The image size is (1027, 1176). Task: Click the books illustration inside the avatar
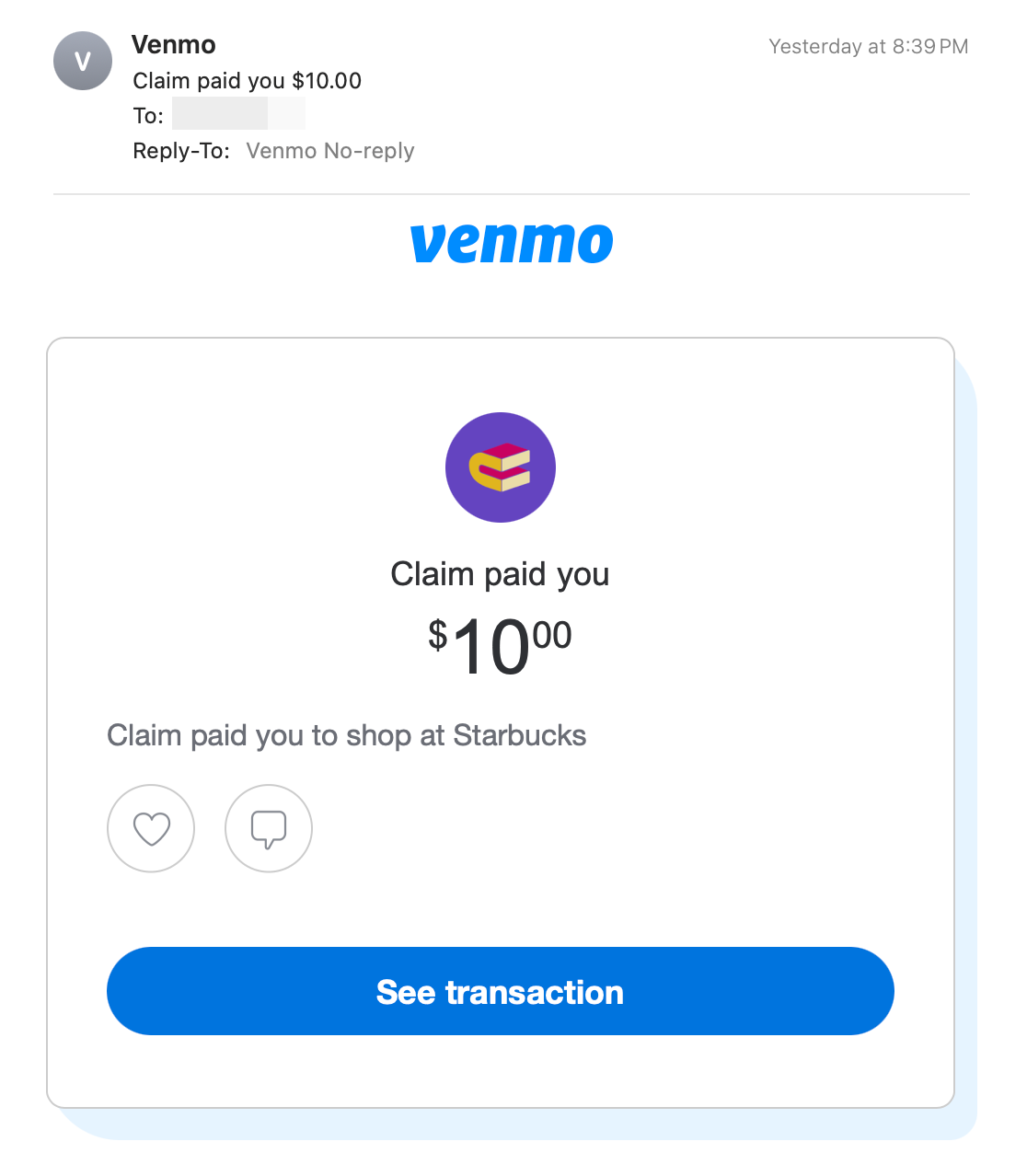500,467
